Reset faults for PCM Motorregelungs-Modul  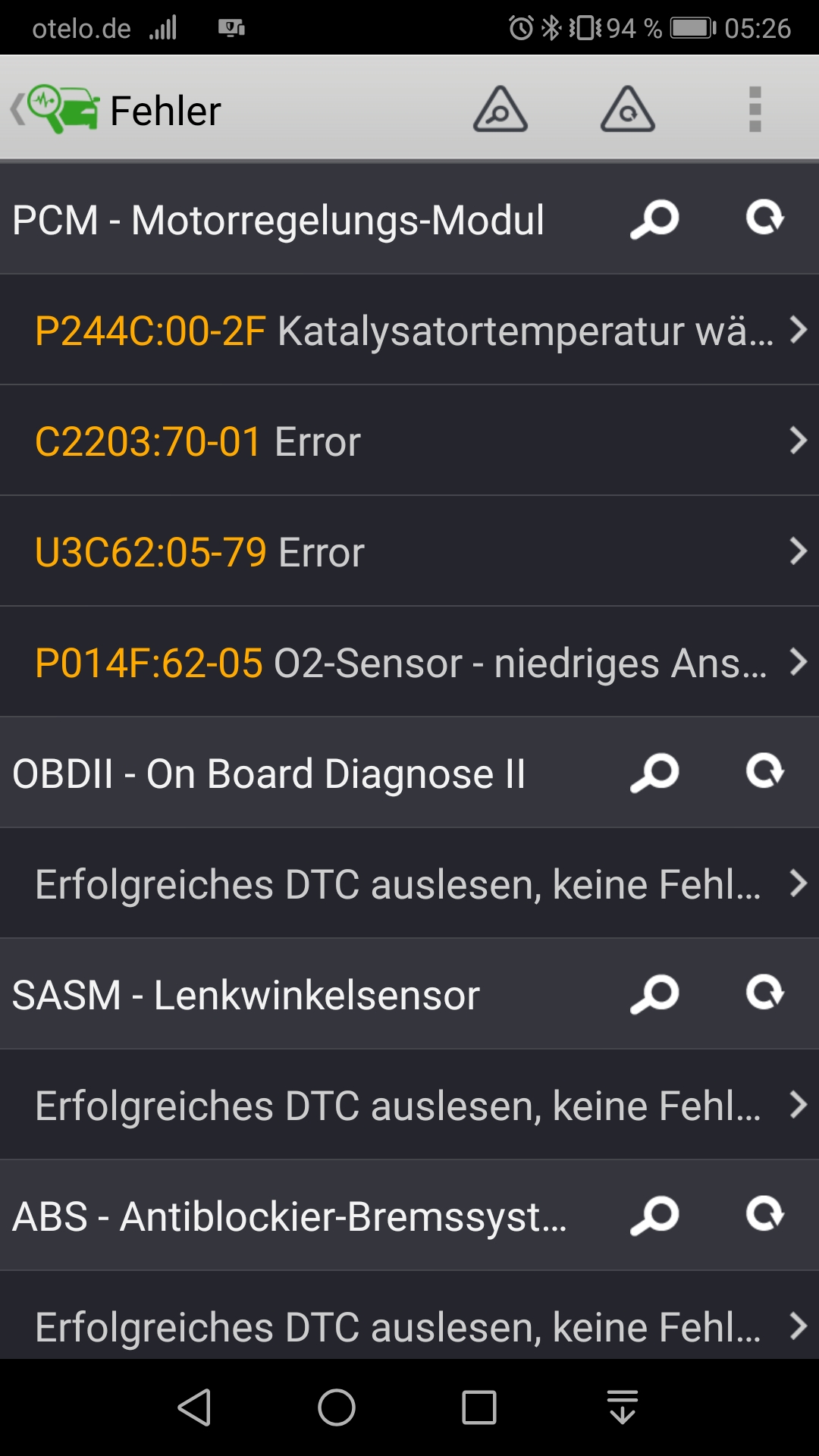(x=764, y=218)
